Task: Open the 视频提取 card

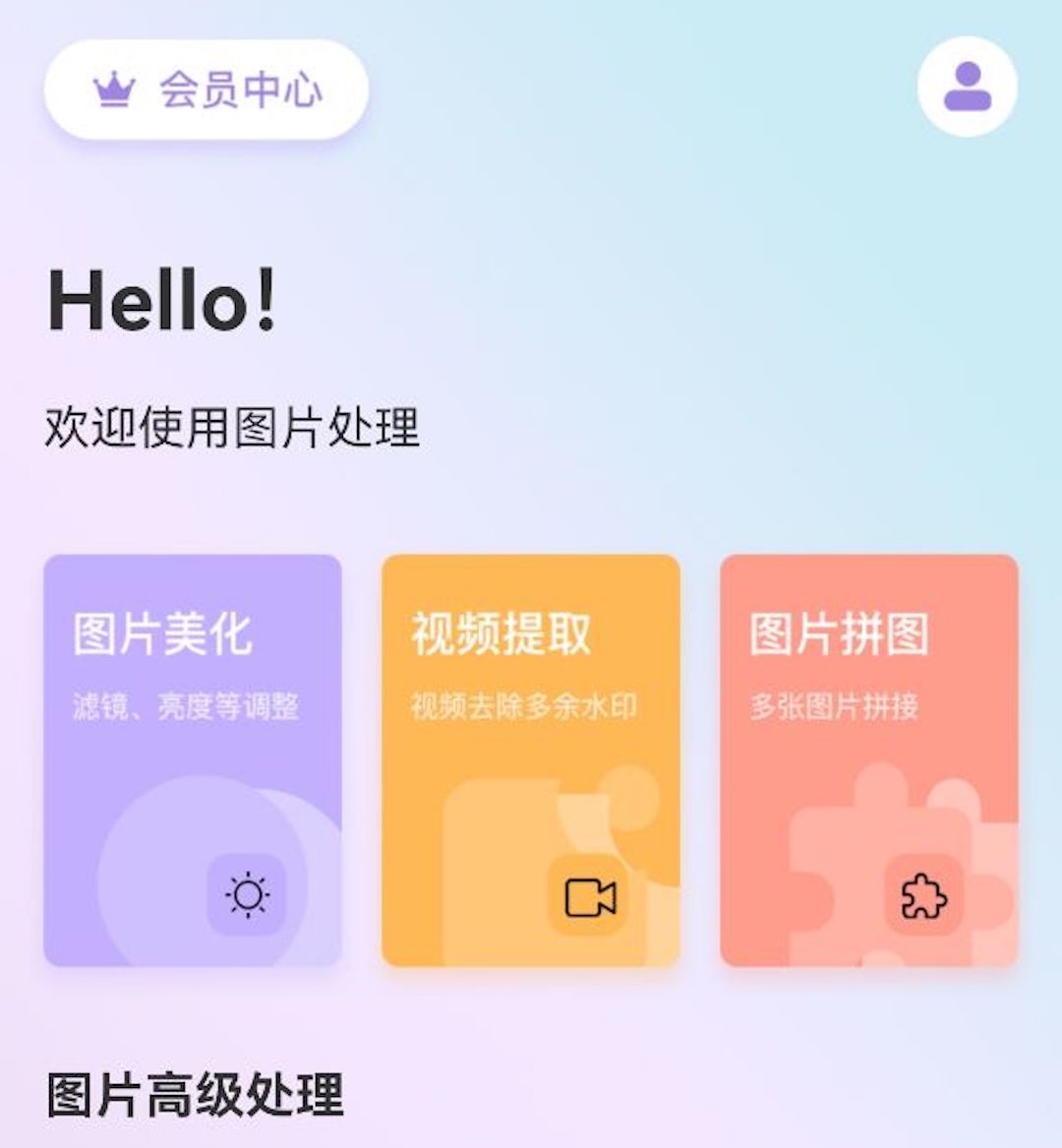Action: (x=531, y=759)
